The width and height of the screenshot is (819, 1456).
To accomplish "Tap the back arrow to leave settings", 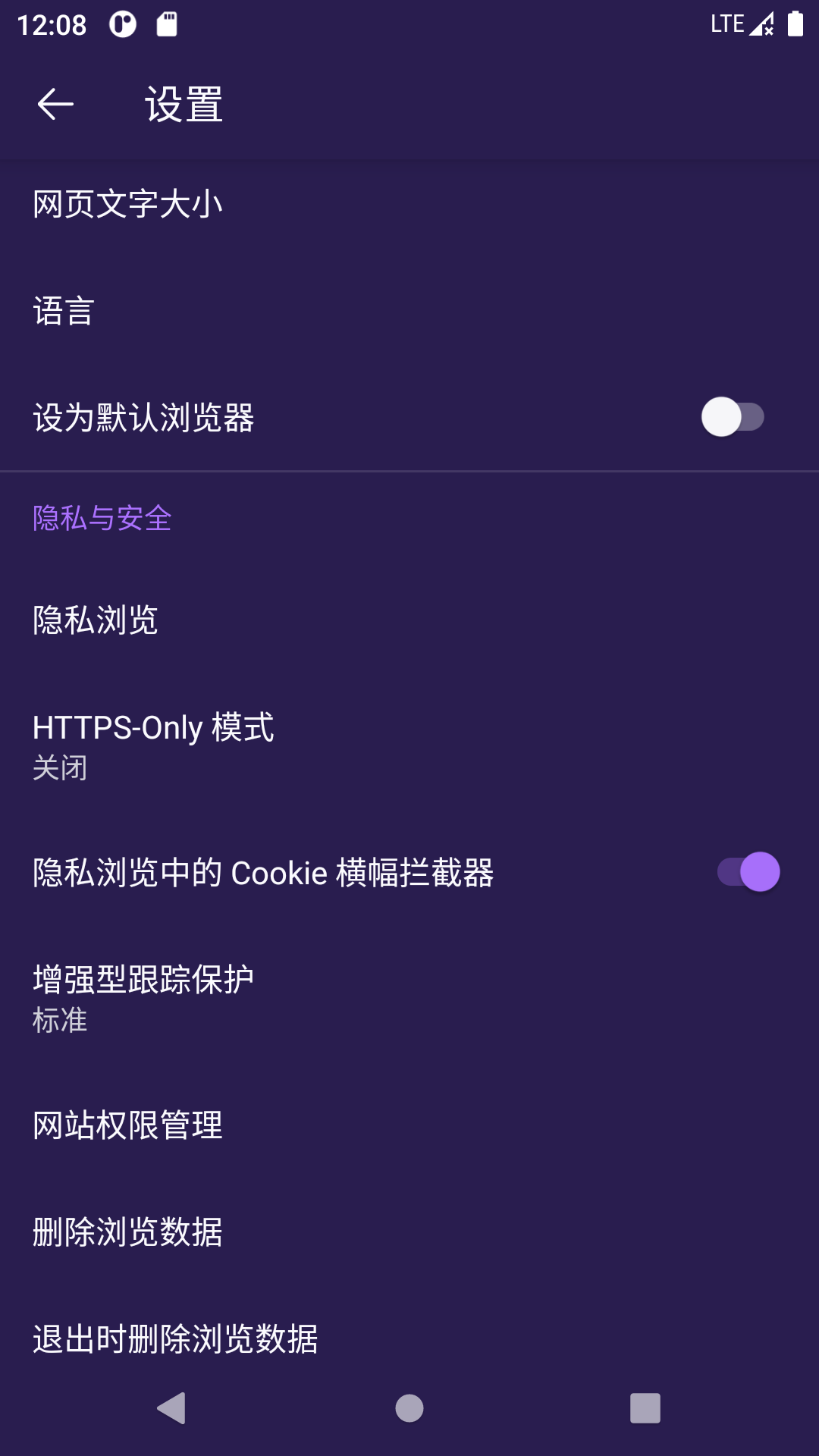I will (x=54, y=106).
